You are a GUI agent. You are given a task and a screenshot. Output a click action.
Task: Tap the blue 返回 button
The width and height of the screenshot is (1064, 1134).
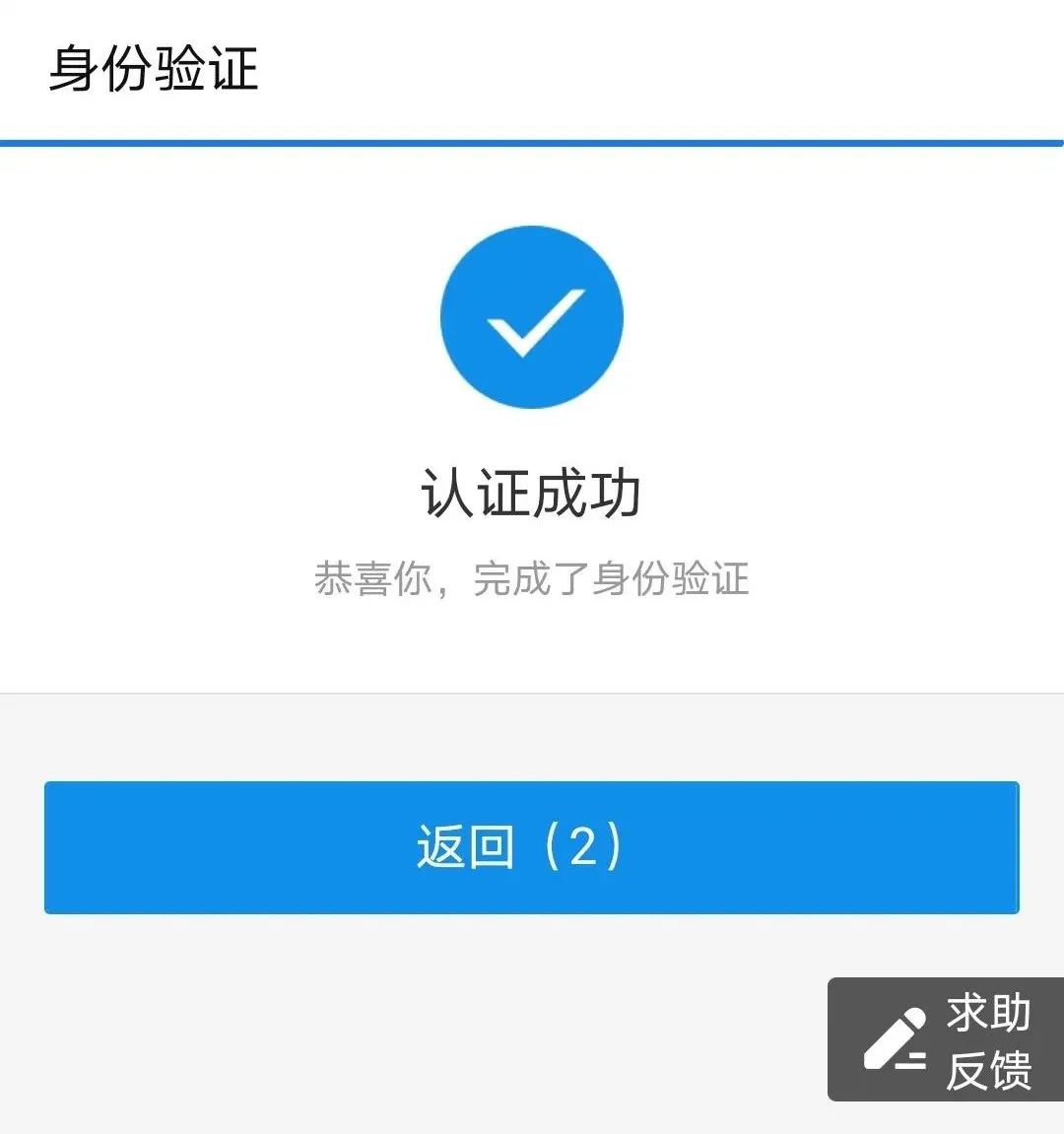[x=531, y=847]
